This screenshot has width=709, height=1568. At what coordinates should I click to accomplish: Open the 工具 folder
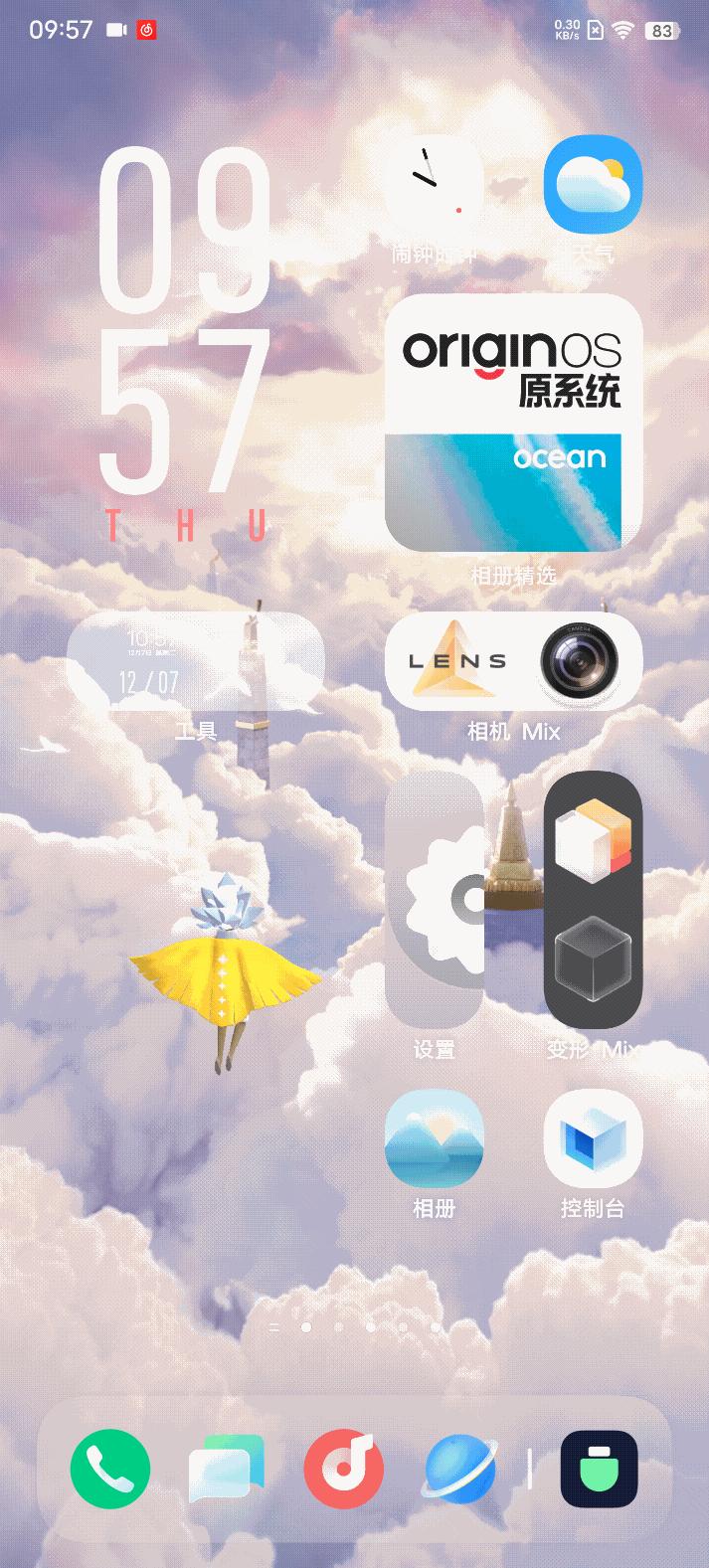(x=195, y=661)
